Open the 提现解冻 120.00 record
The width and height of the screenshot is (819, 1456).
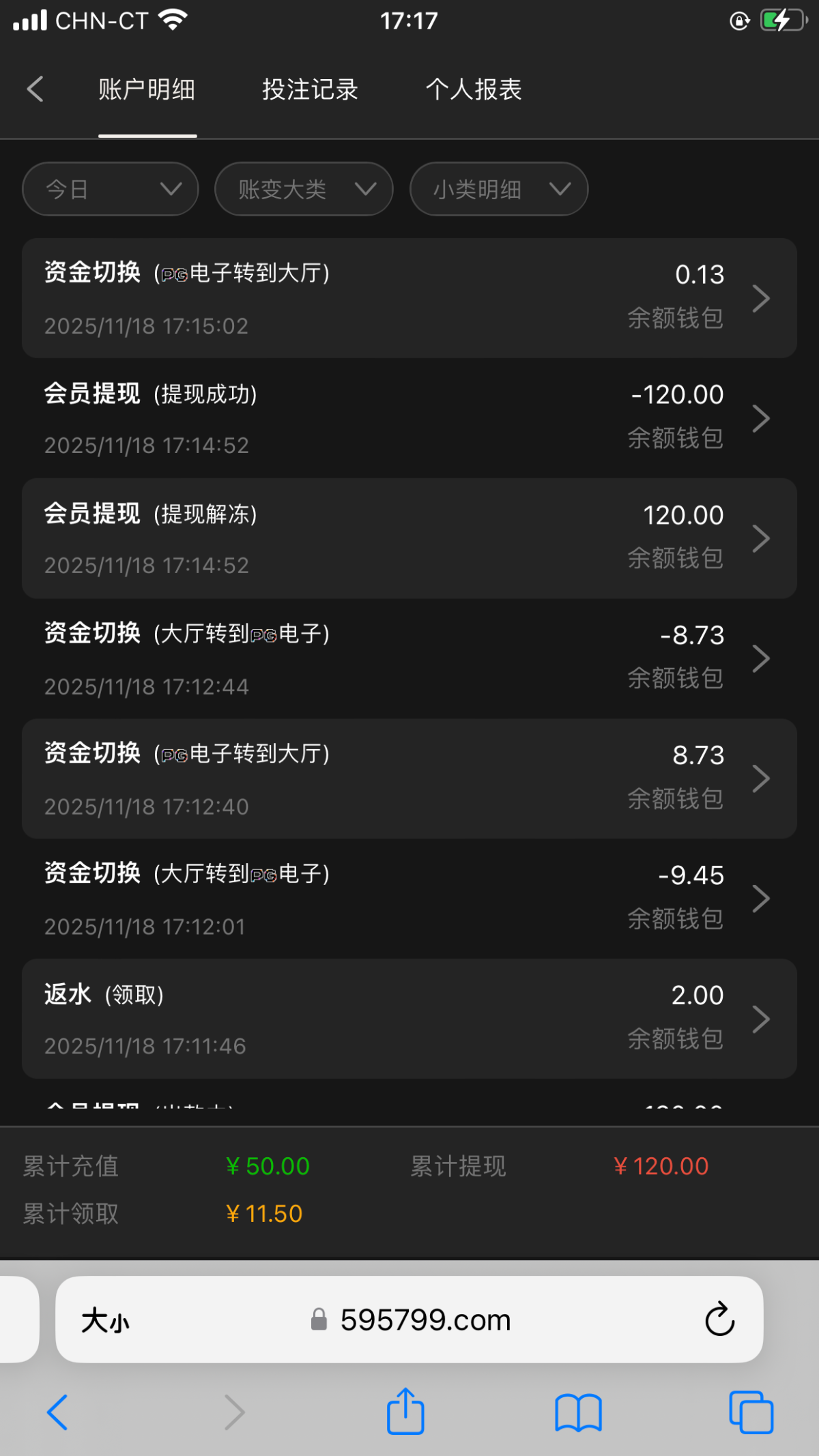409,538
